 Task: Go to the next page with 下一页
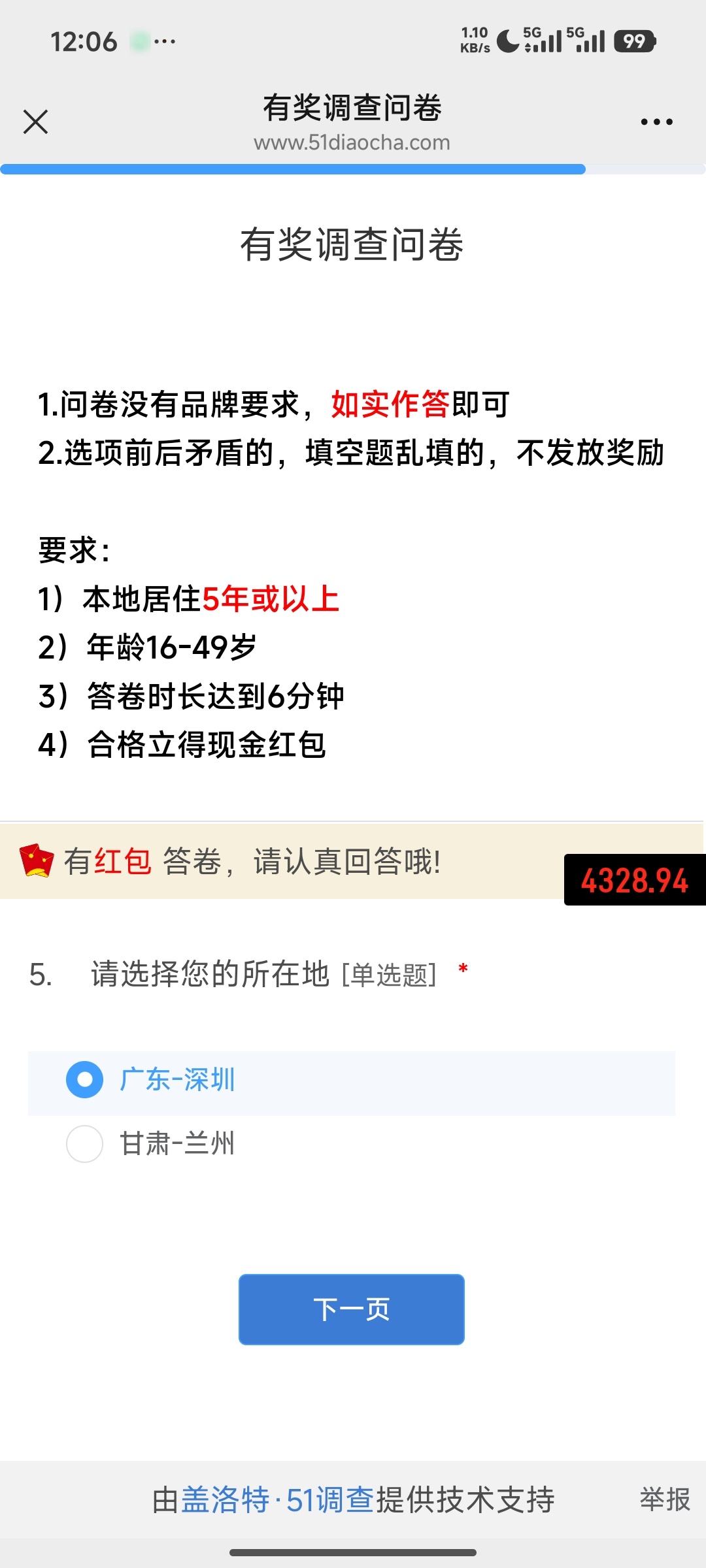pos(351,1309)
